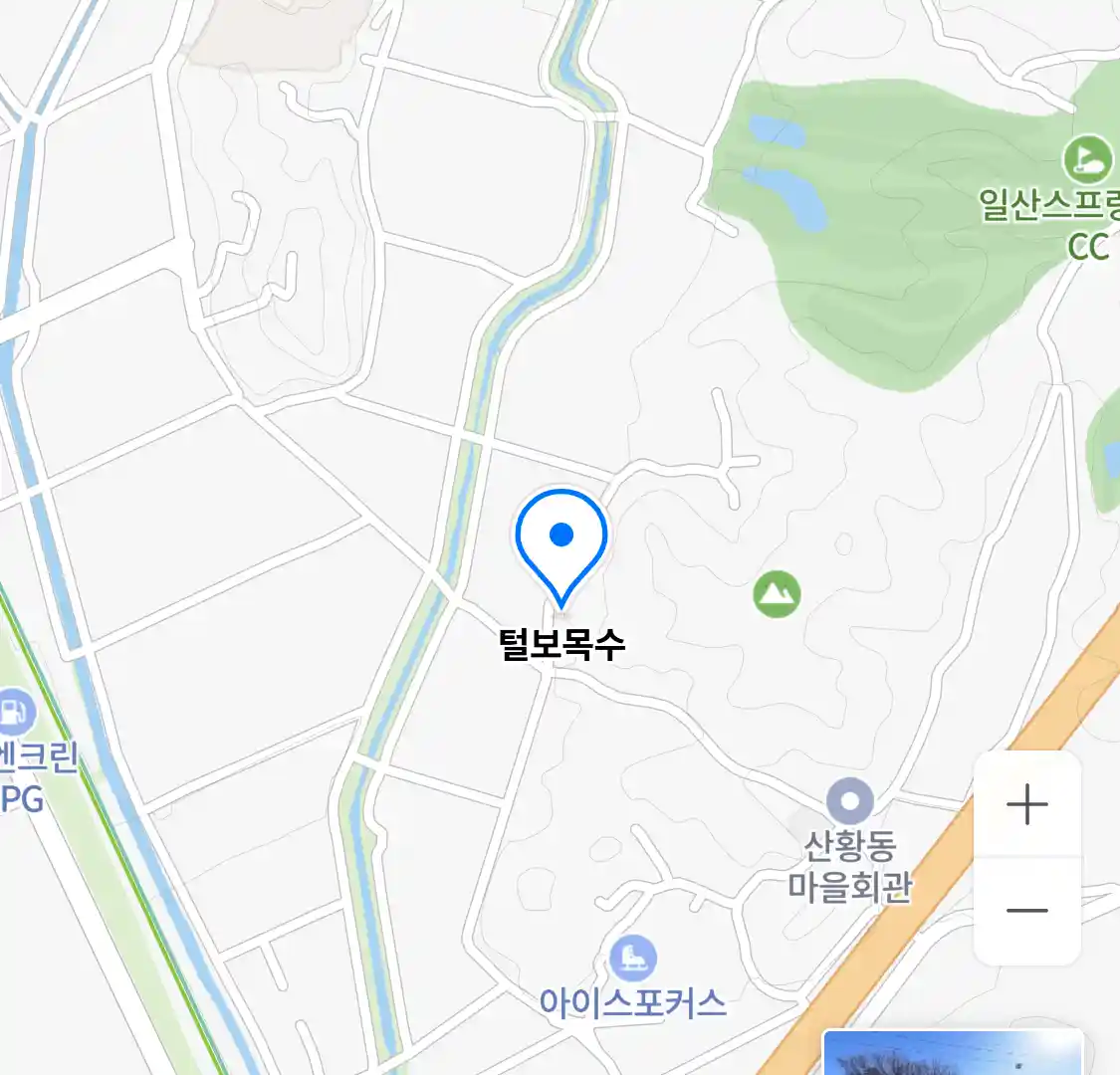Select the 산황동 마을회관 marker
Viewport: 1120px width, 1075px height.
point(850,802)
